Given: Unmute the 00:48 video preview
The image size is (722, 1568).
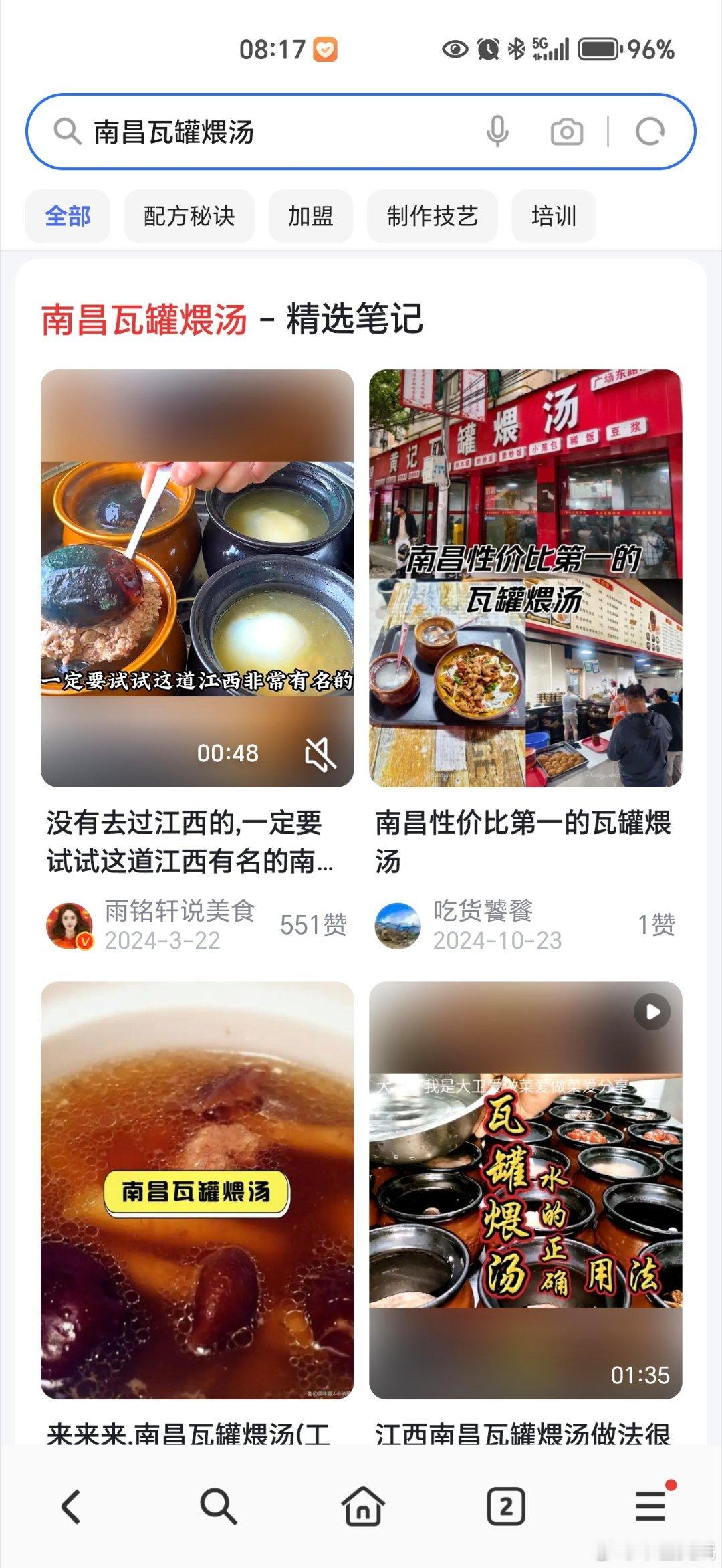Looking at the screenshot, I should (320, 754).
